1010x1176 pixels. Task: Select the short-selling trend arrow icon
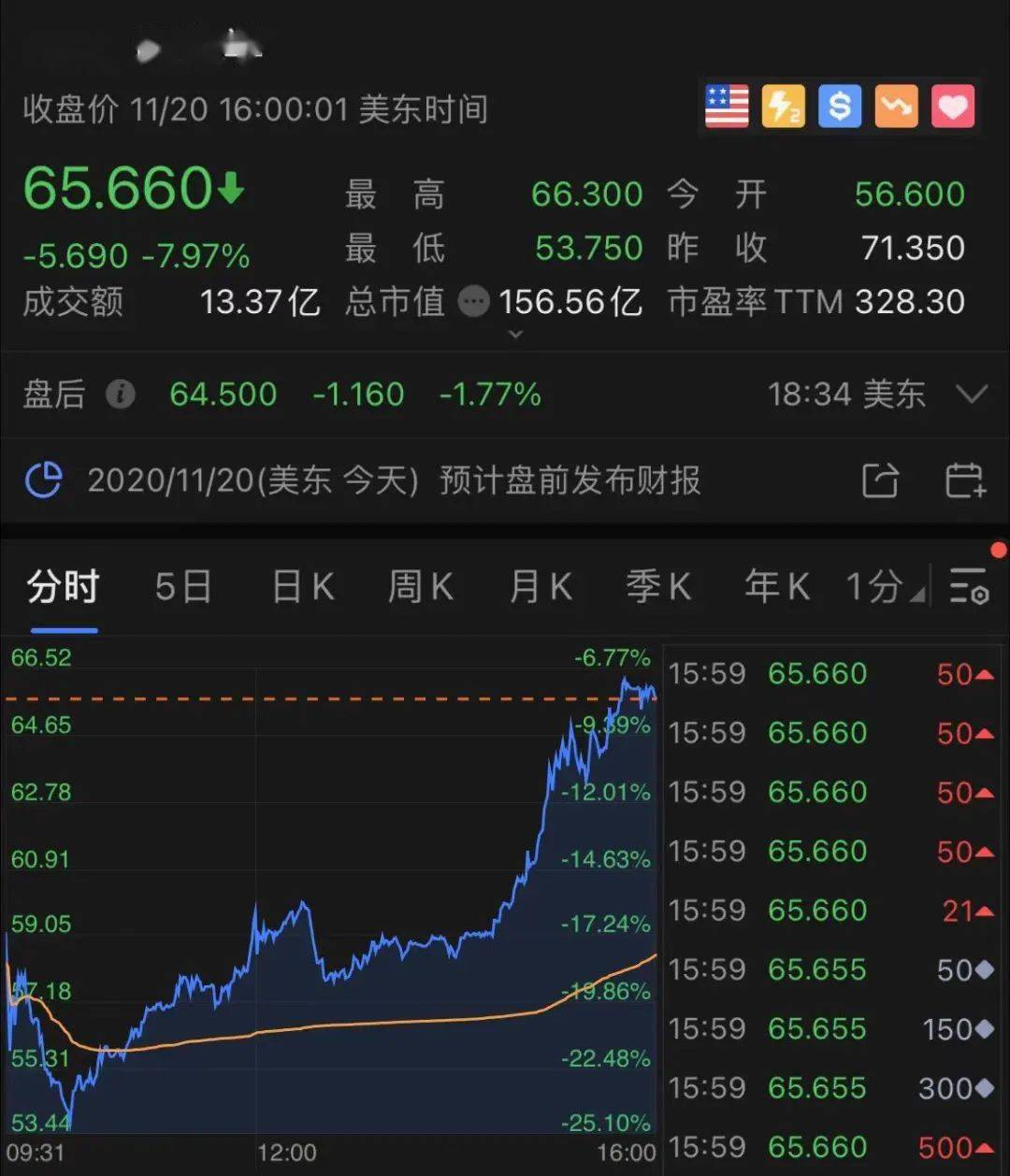click(x=896, y=106)
